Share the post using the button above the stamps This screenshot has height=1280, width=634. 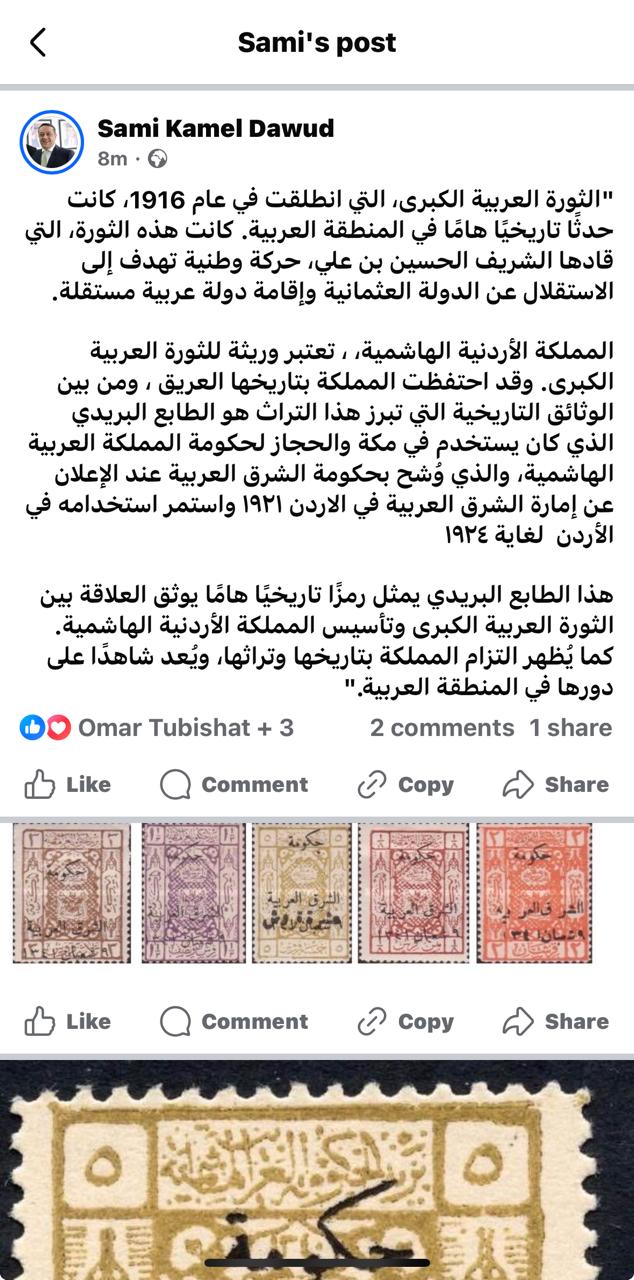click(x=555, y=785)
